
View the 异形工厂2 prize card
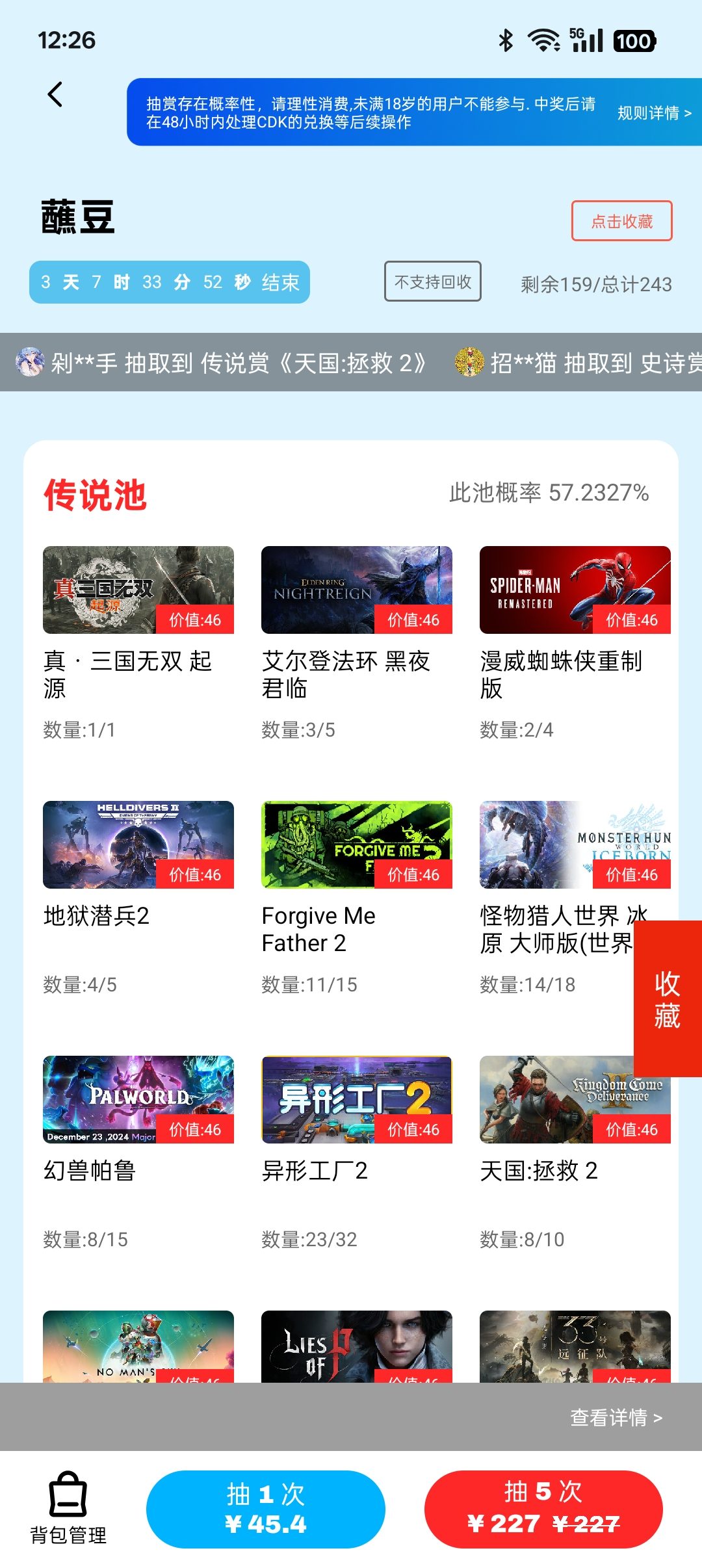[356, 1100]
